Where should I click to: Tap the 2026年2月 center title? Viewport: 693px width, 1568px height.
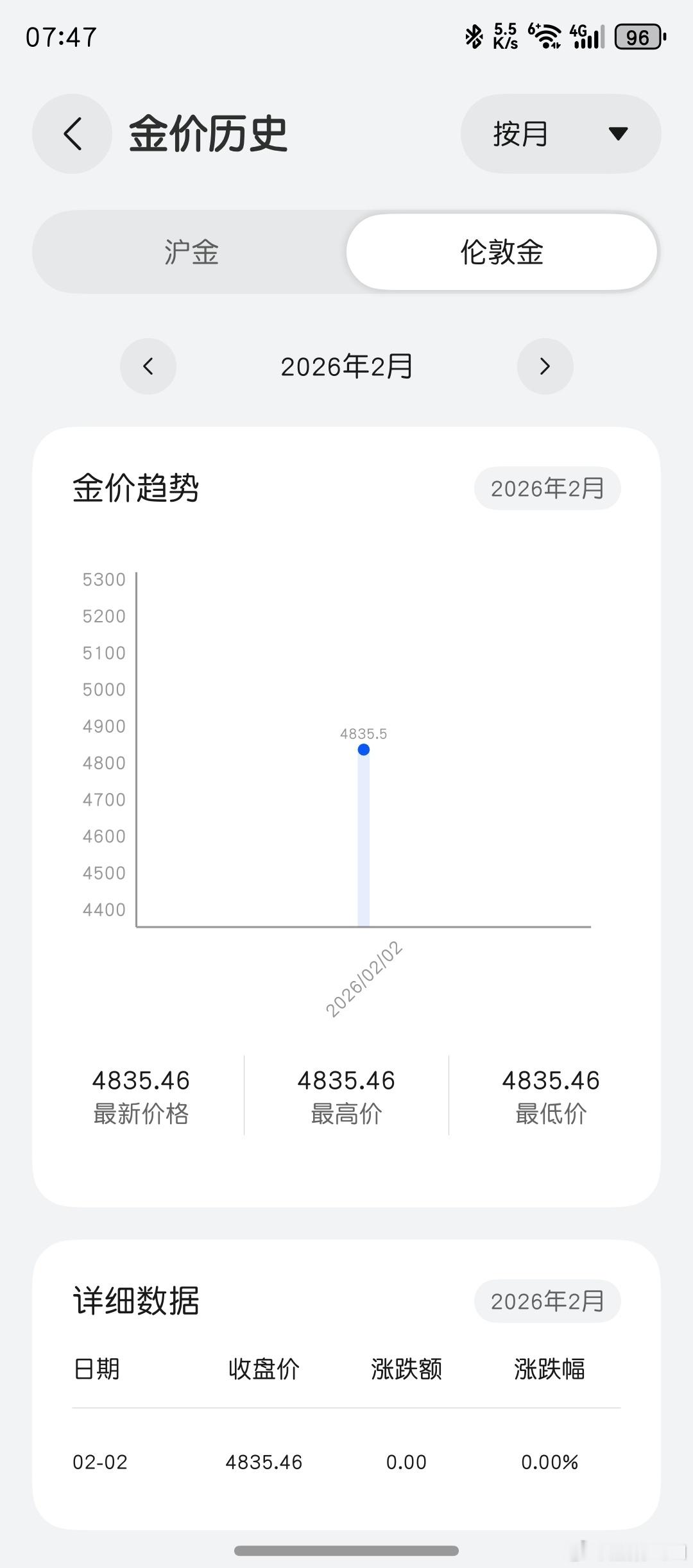pyautogui.click(x=346, y=366)
